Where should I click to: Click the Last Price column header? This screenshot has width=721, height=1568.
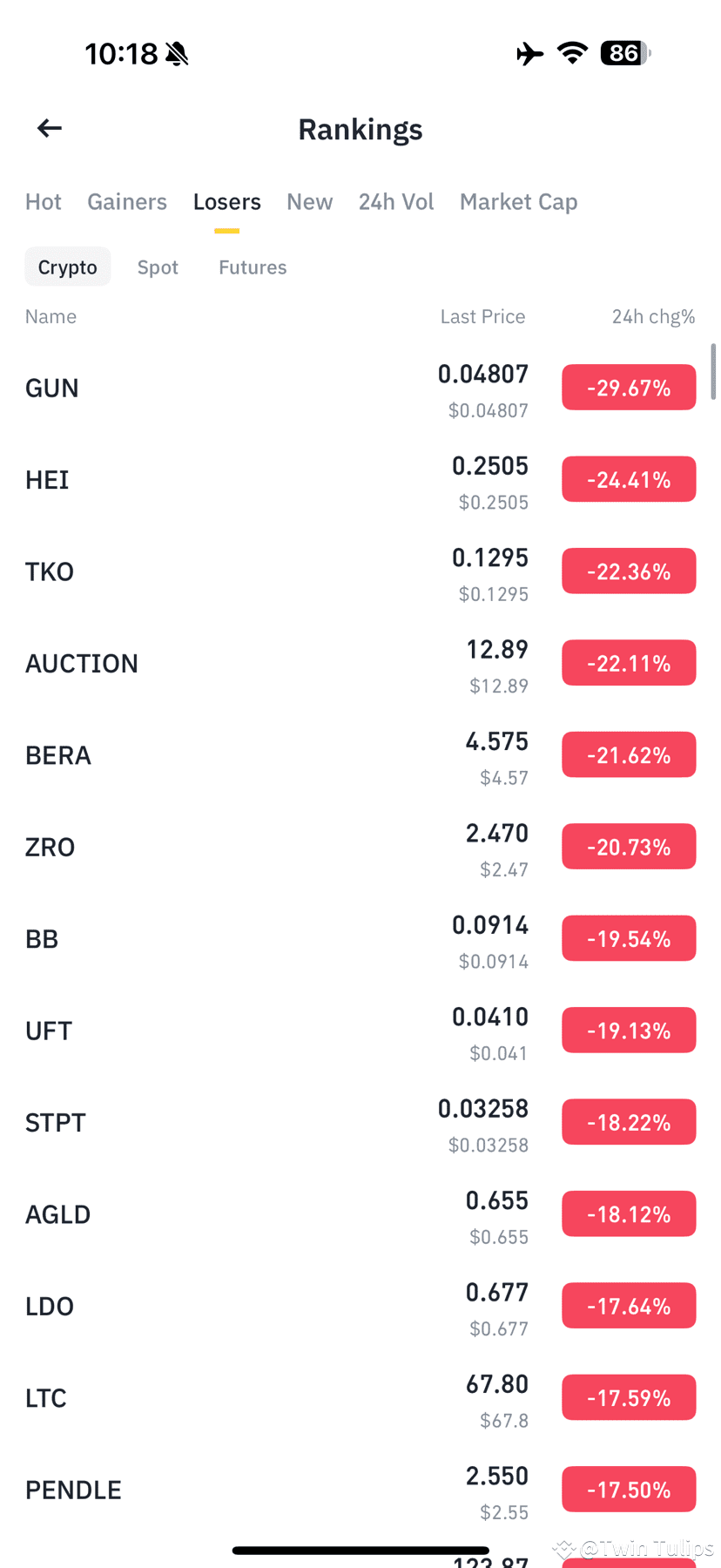pos(482,316)
